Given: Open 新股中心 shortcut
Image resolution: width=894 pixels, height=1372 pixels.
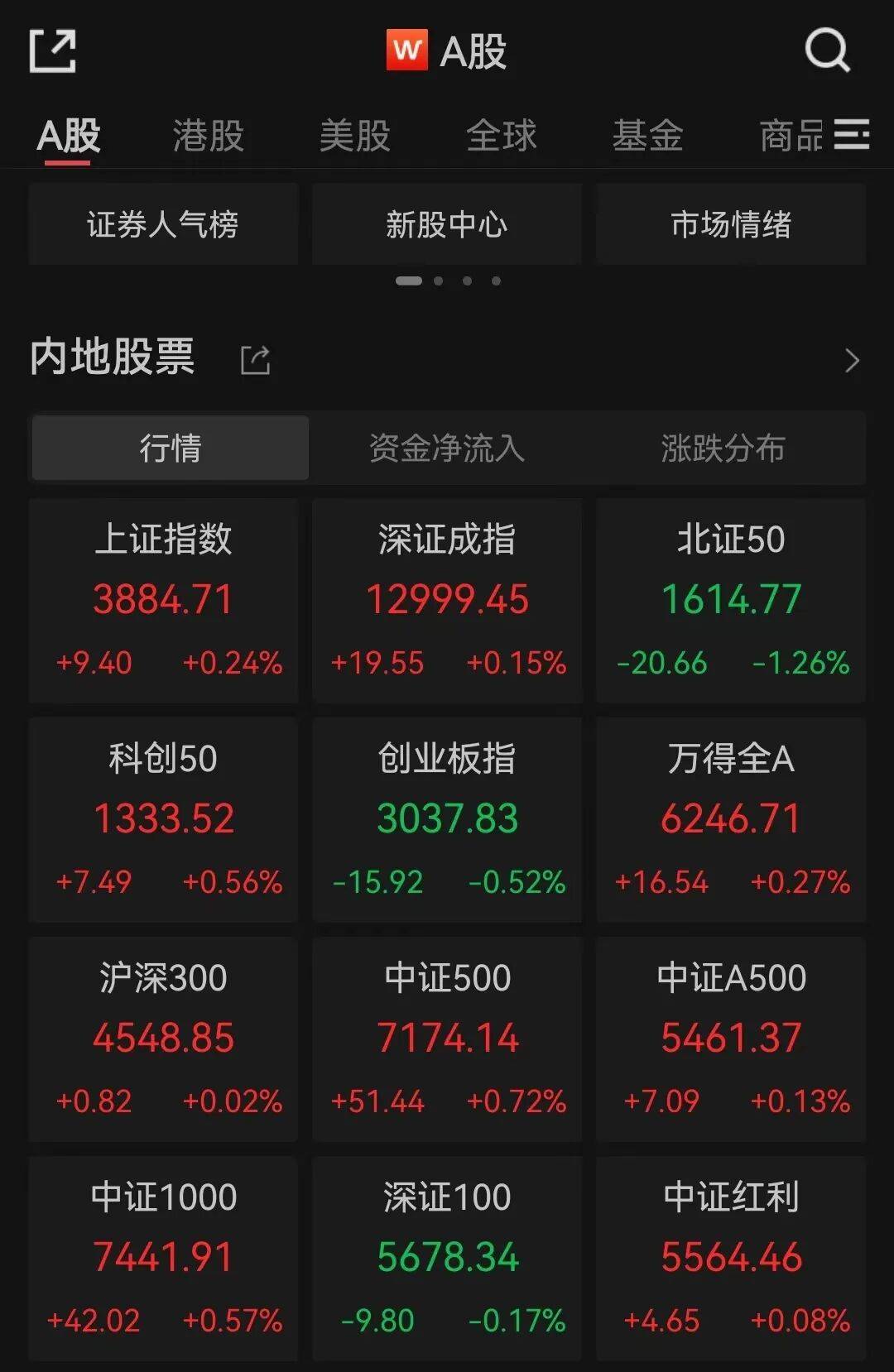Looking at the screenshot, I should (446, 223).
